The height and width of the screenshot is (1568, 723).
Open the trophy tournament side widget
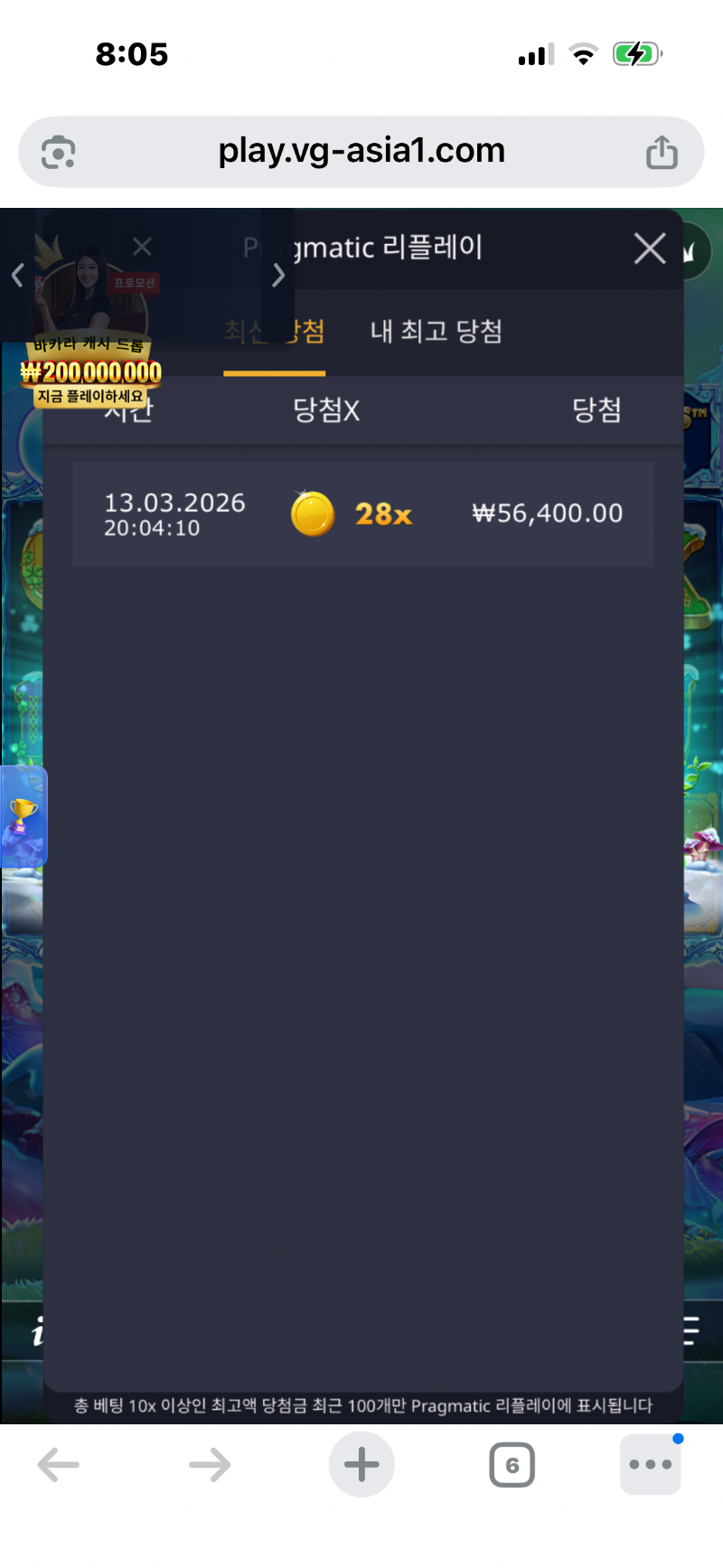click(x=23, y=817)
